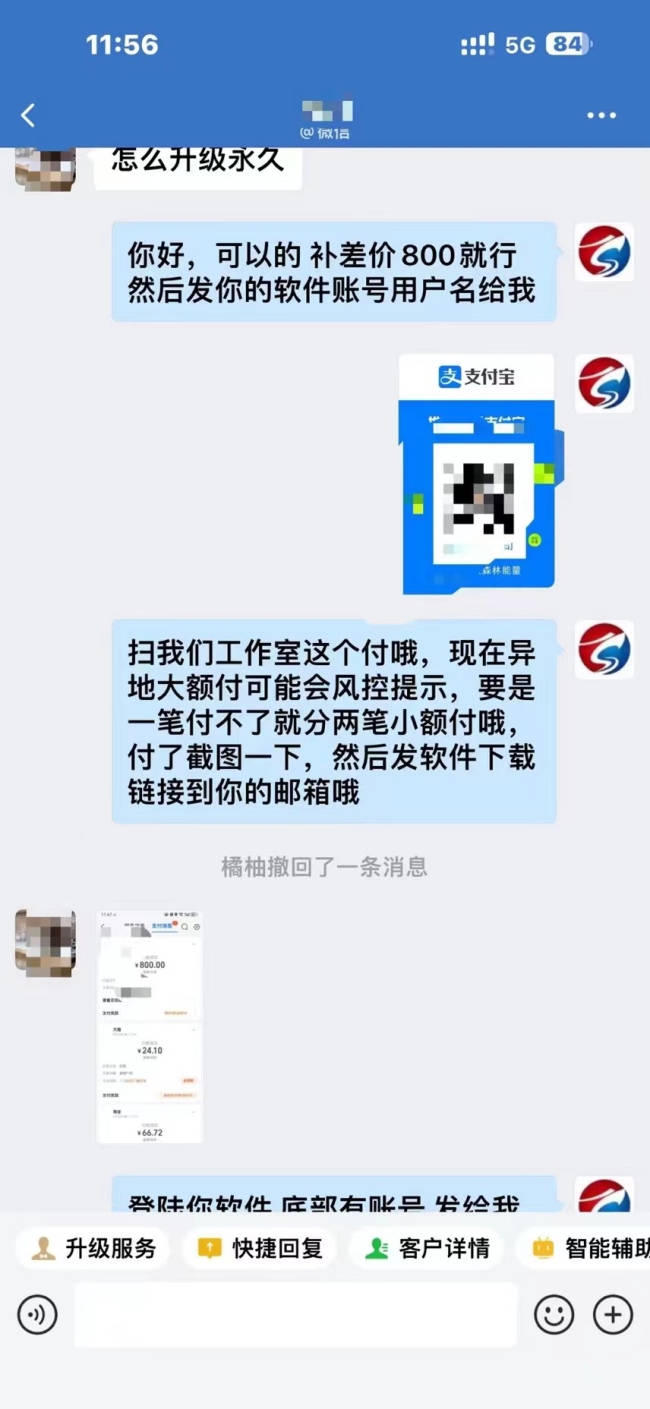Open the plus attachments menu
Screen dimensions: 650x1409
(613, 1315)
